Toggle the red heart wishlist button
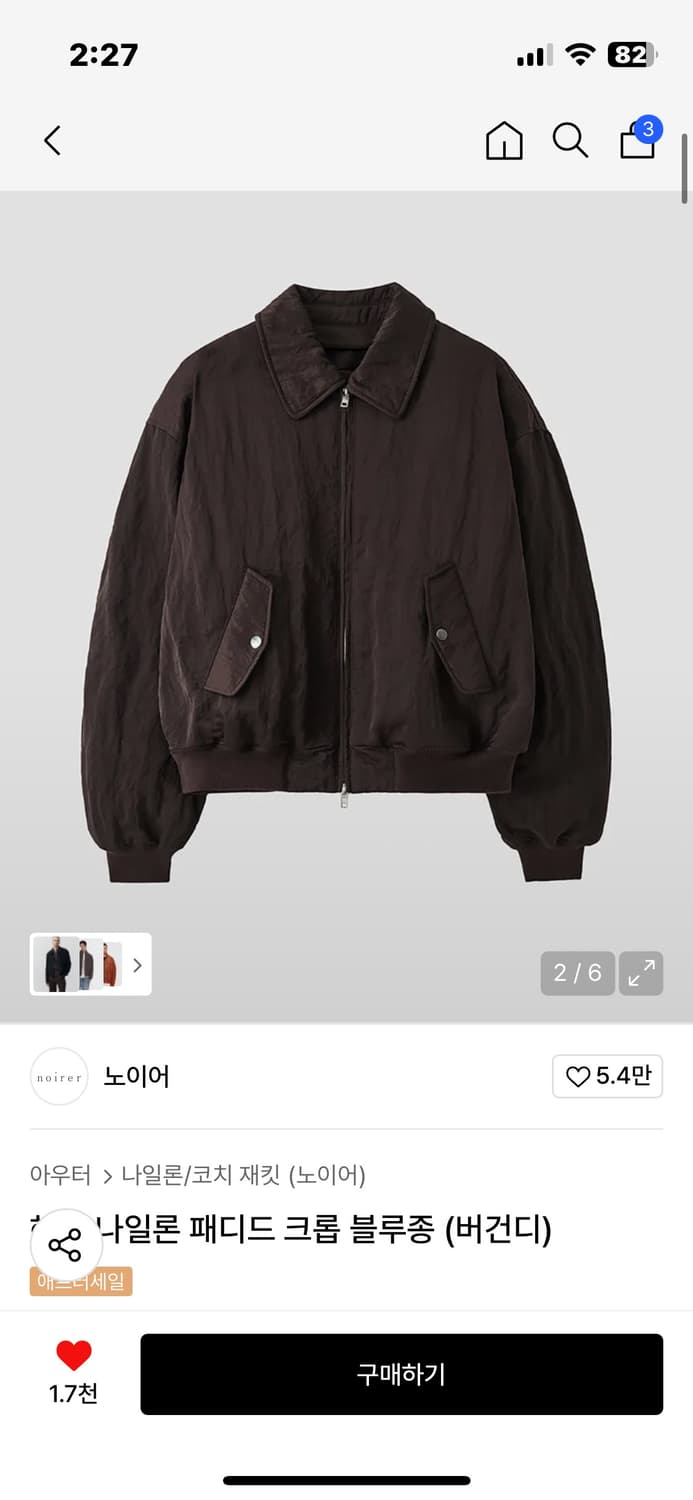 pyautogui.click(x=74, y=1356)
